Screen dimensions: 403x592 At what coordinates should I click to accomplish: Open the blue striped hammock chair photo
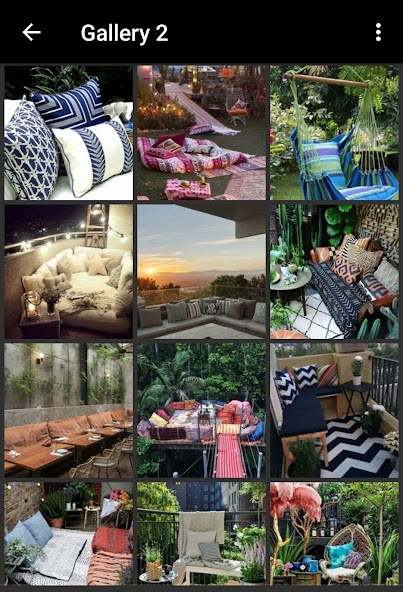click(x=334, y=133)
